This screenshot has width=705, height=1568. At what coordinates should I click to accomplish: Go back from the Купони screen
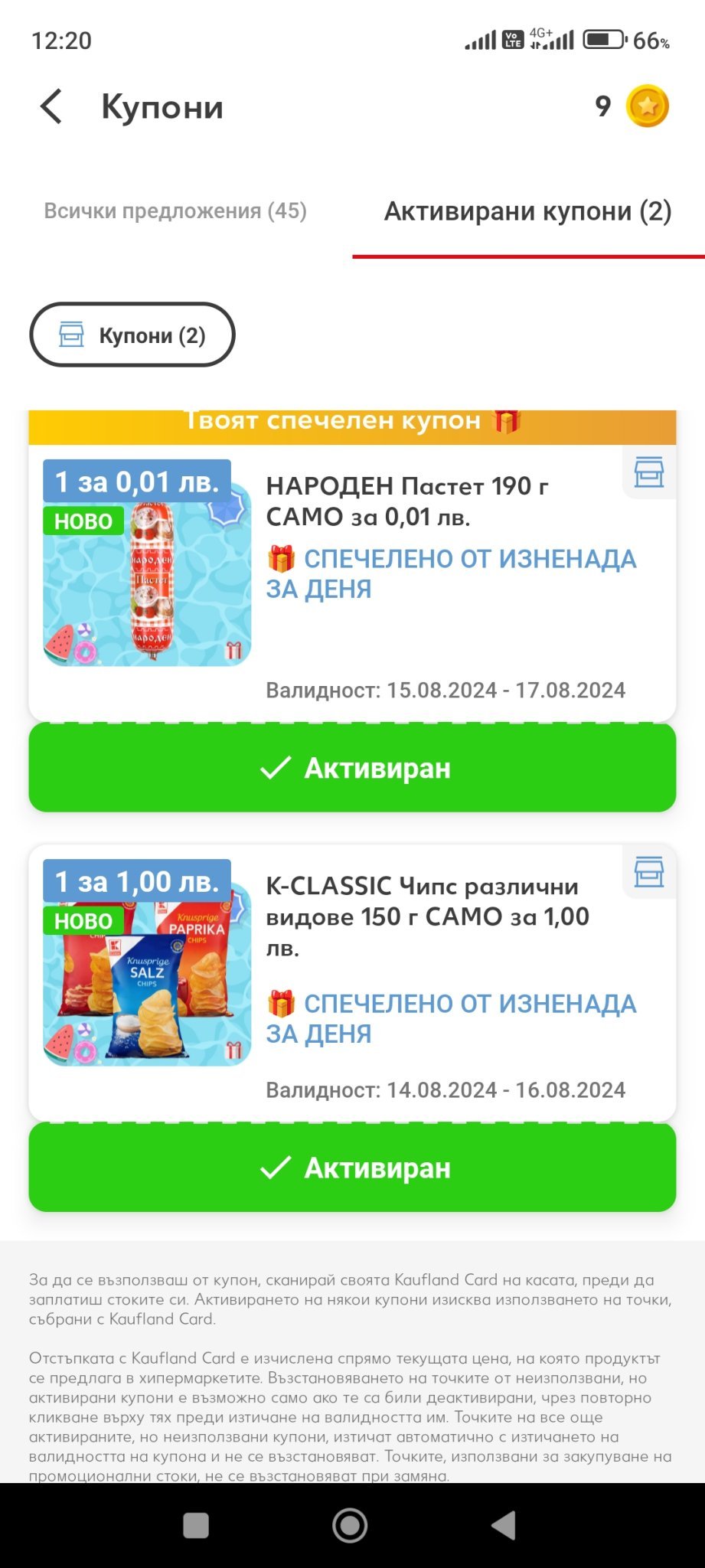click(x=51, y=106)
